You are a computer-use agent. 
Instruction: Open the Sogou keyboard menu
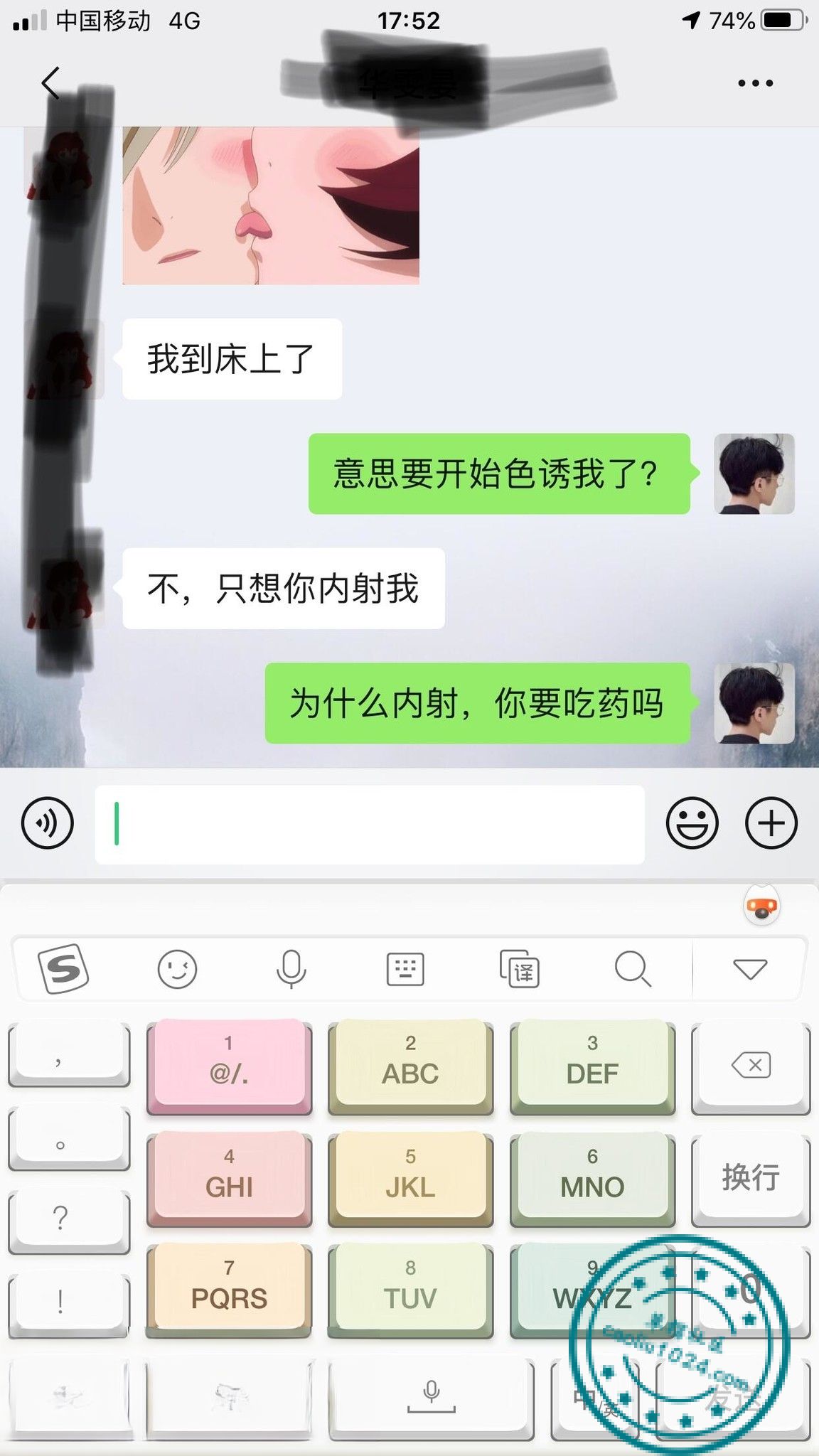(x=63, y=968)
